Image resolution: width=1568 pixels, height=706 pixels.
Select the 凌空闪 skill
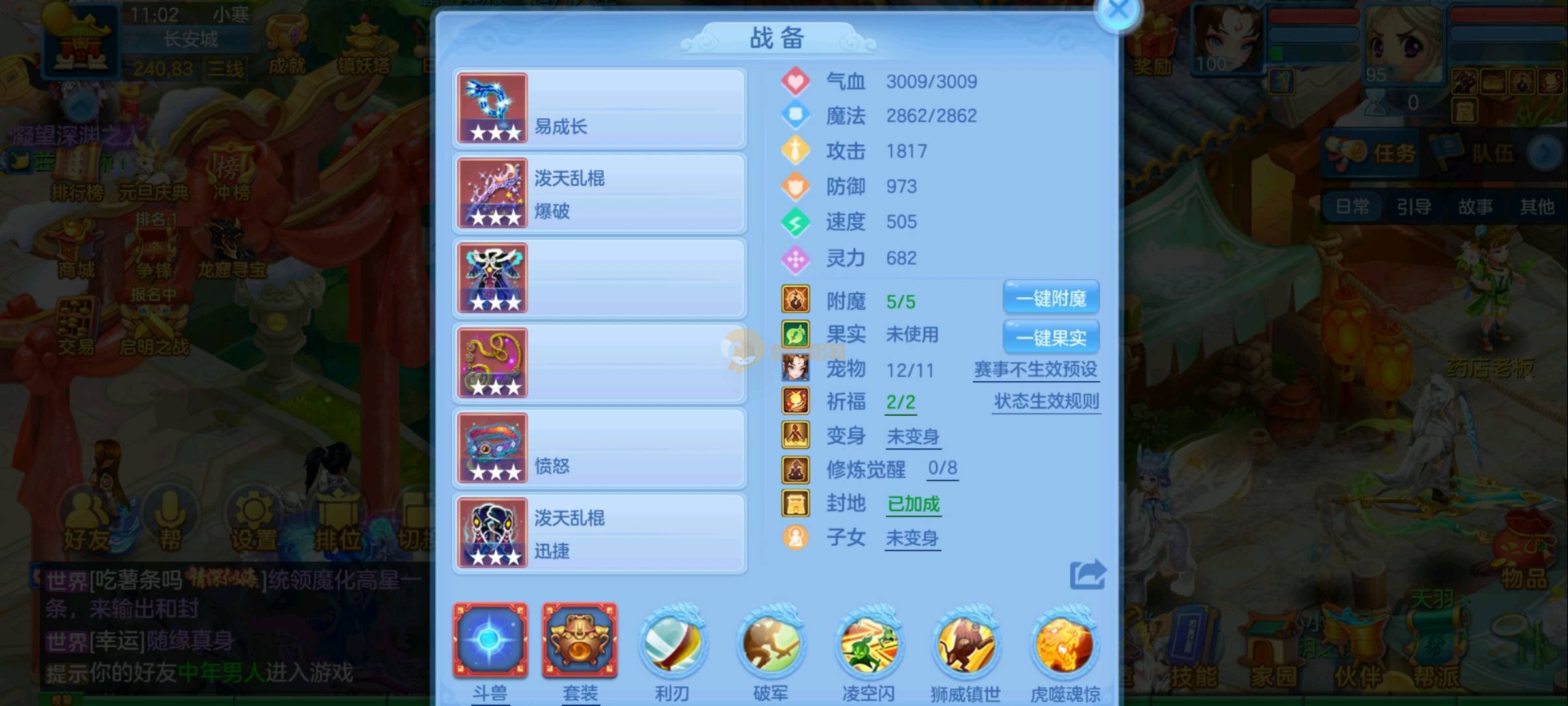868,644
